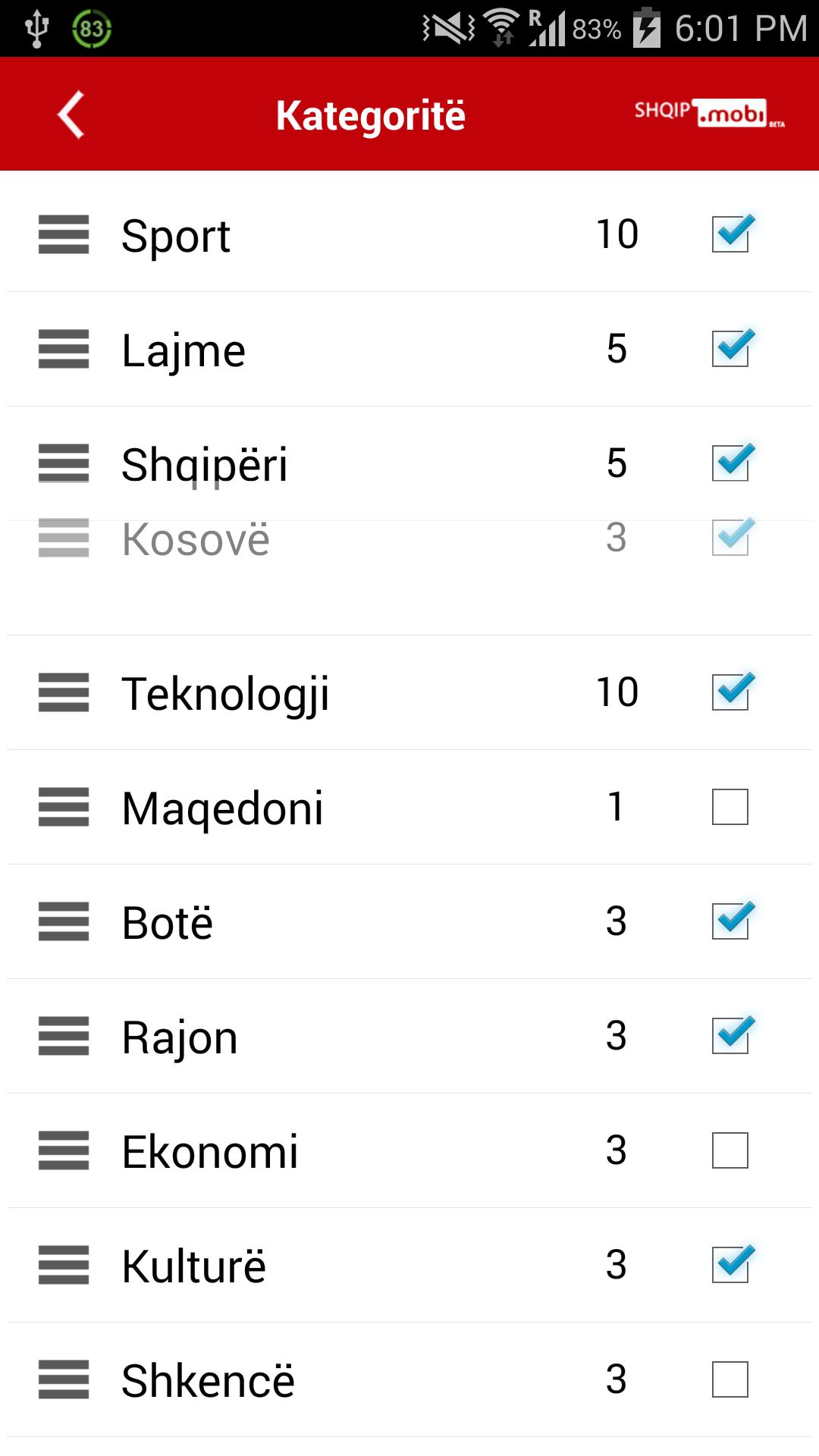The height and width of the screenshot is (1456, 819).
Task: Disable the Shqipëri category
Action: tap(730, 463)
